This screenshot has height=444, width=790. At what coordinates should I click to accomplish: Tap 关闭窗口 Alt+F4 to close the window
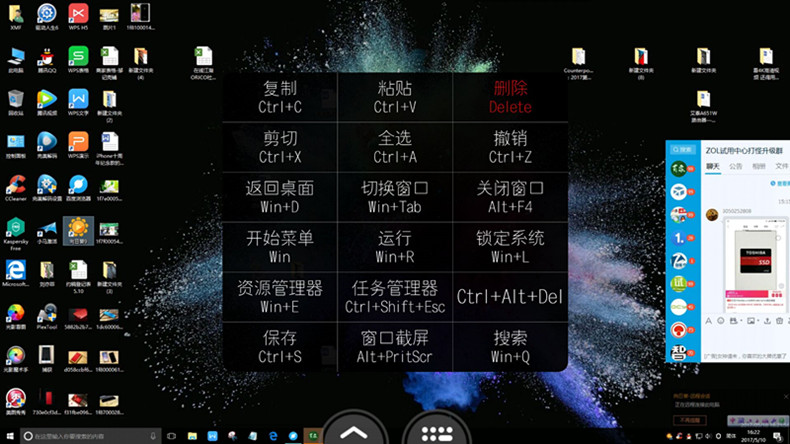510,197
